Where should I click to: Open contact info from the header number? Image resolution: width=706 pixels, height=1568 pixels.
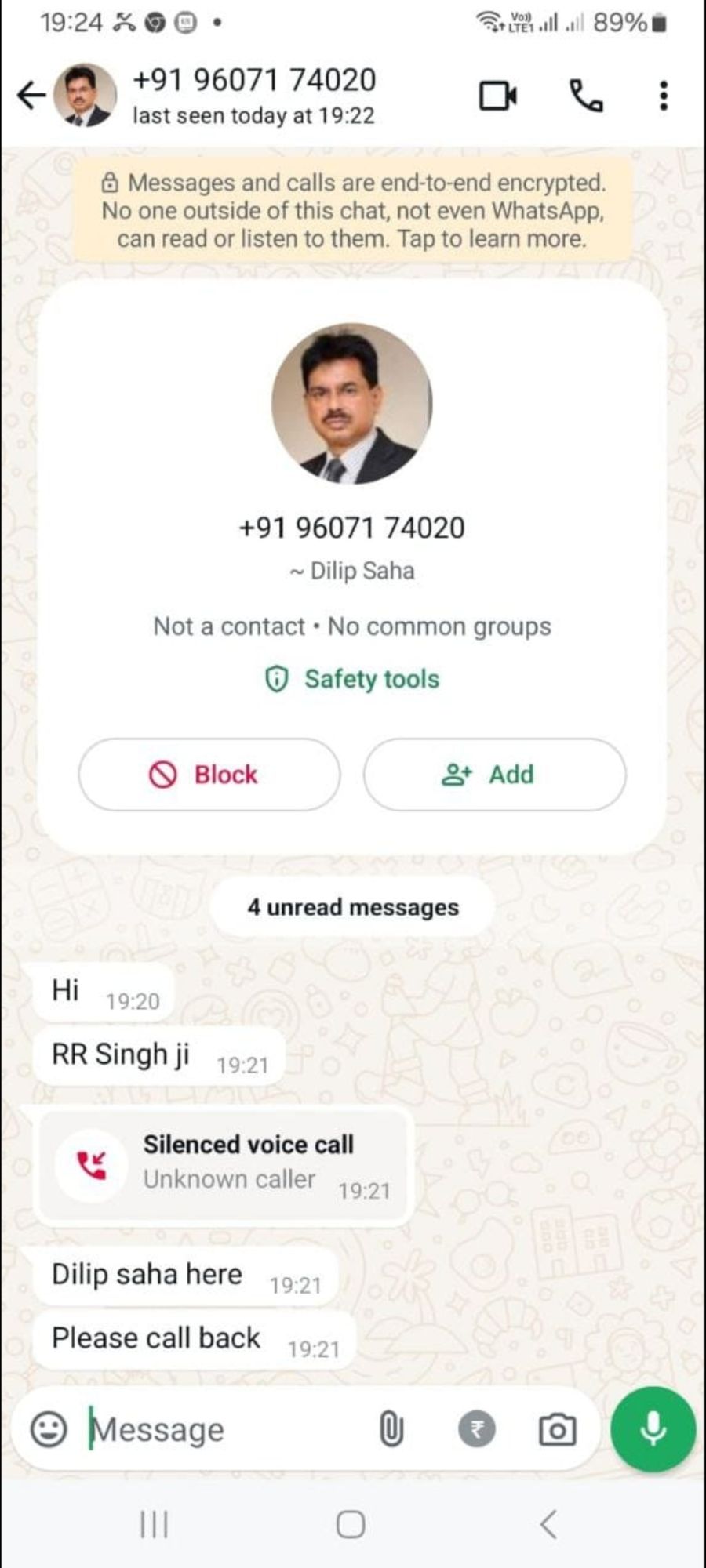[x=254, y=80]
